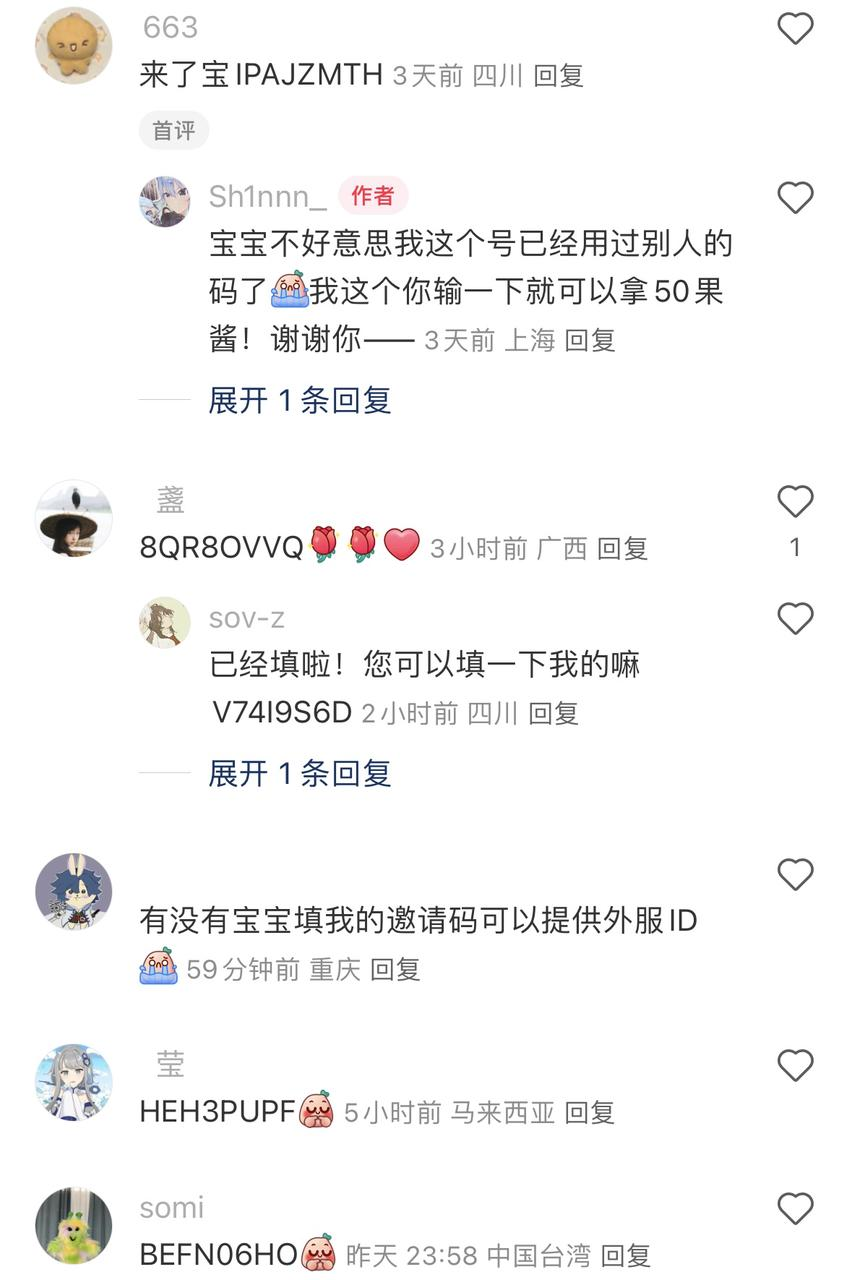Viewport: 852px width, 1280px height.
Task: Like the 8QR8OVVQ comment
Action: click(795, 501)
